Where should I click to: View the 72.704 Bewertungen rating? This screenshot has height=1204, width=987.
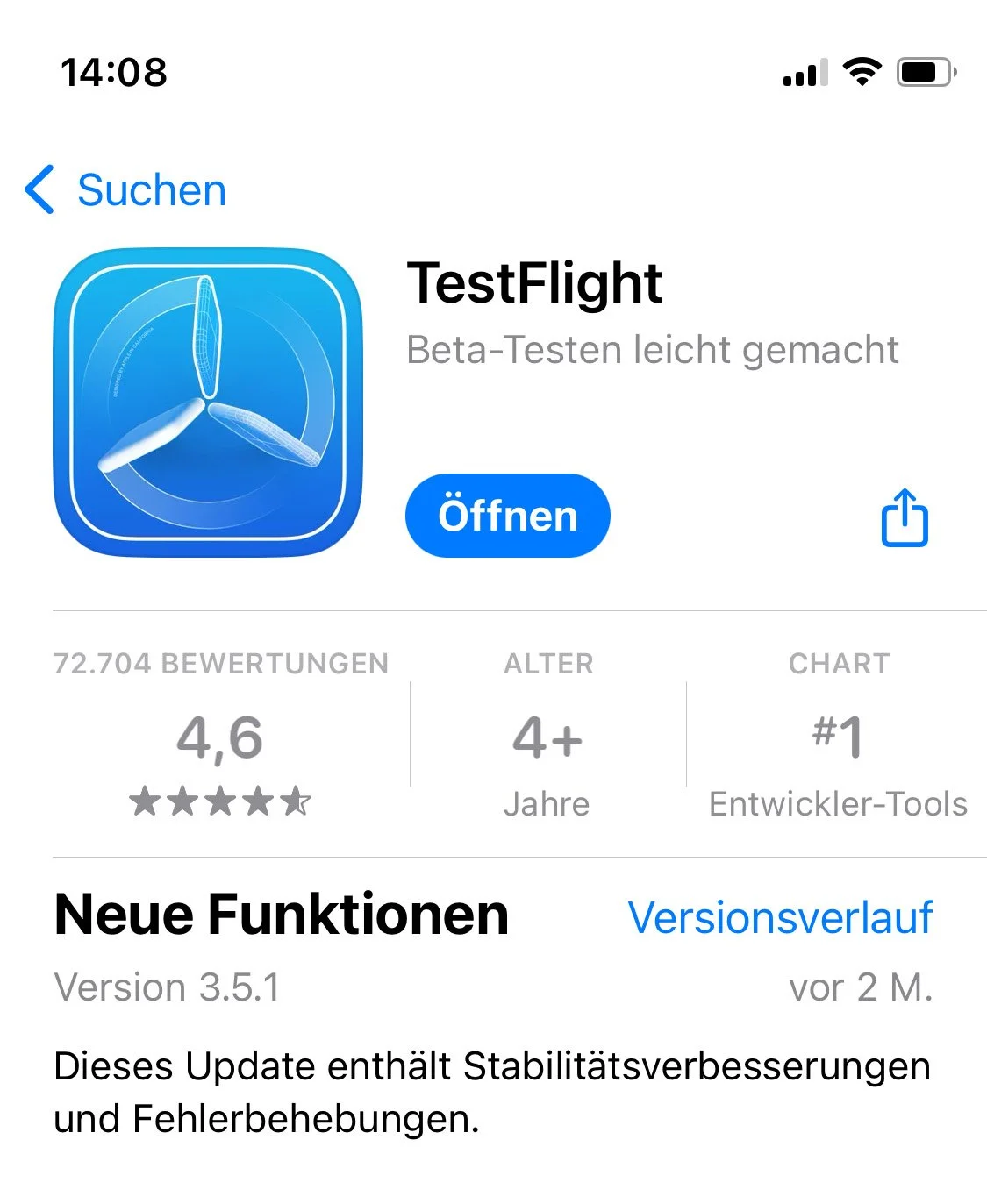pyautogui.click(x=220, y=733)
